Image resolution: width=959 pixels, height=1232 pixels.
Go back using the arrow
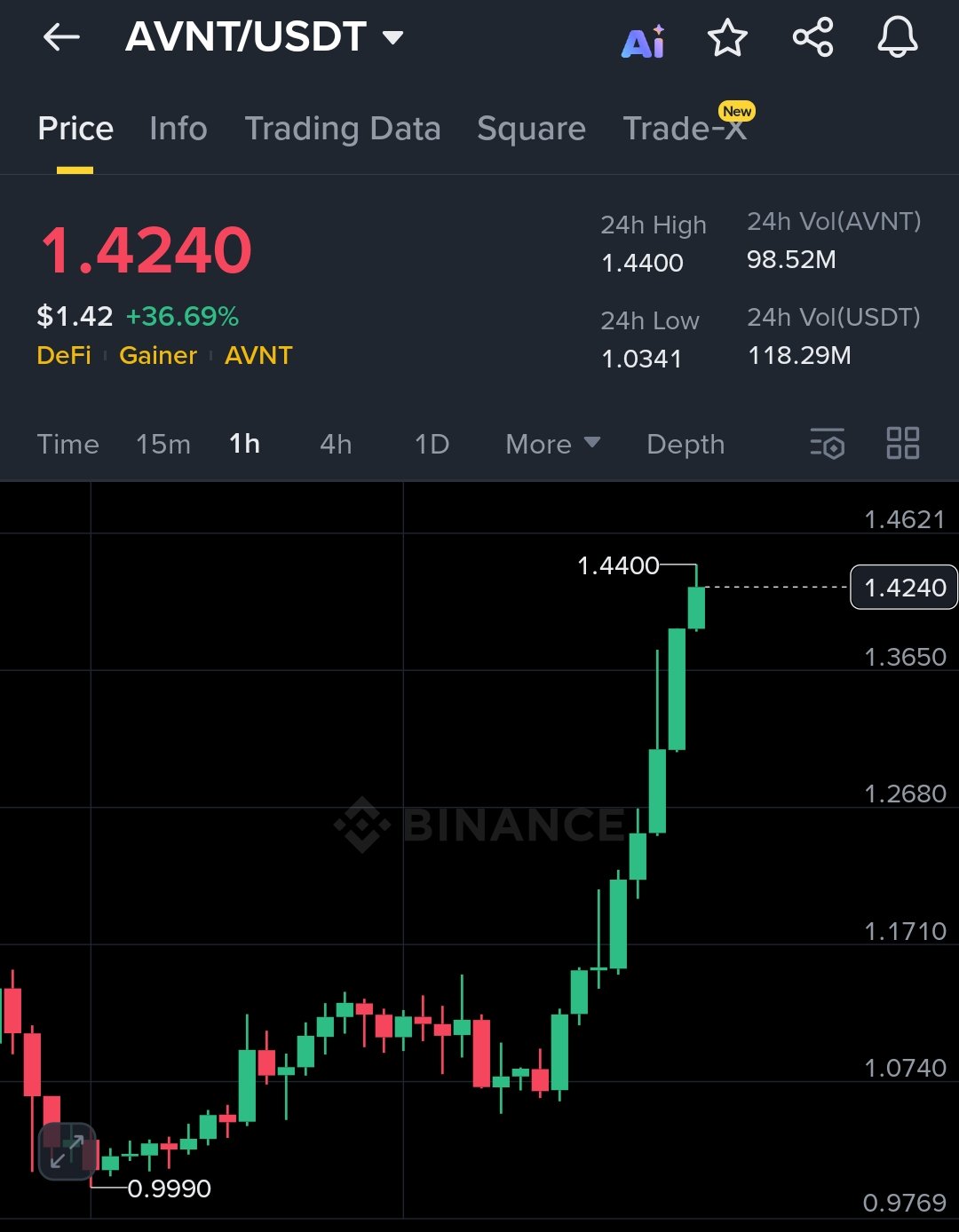pos(61,37)
